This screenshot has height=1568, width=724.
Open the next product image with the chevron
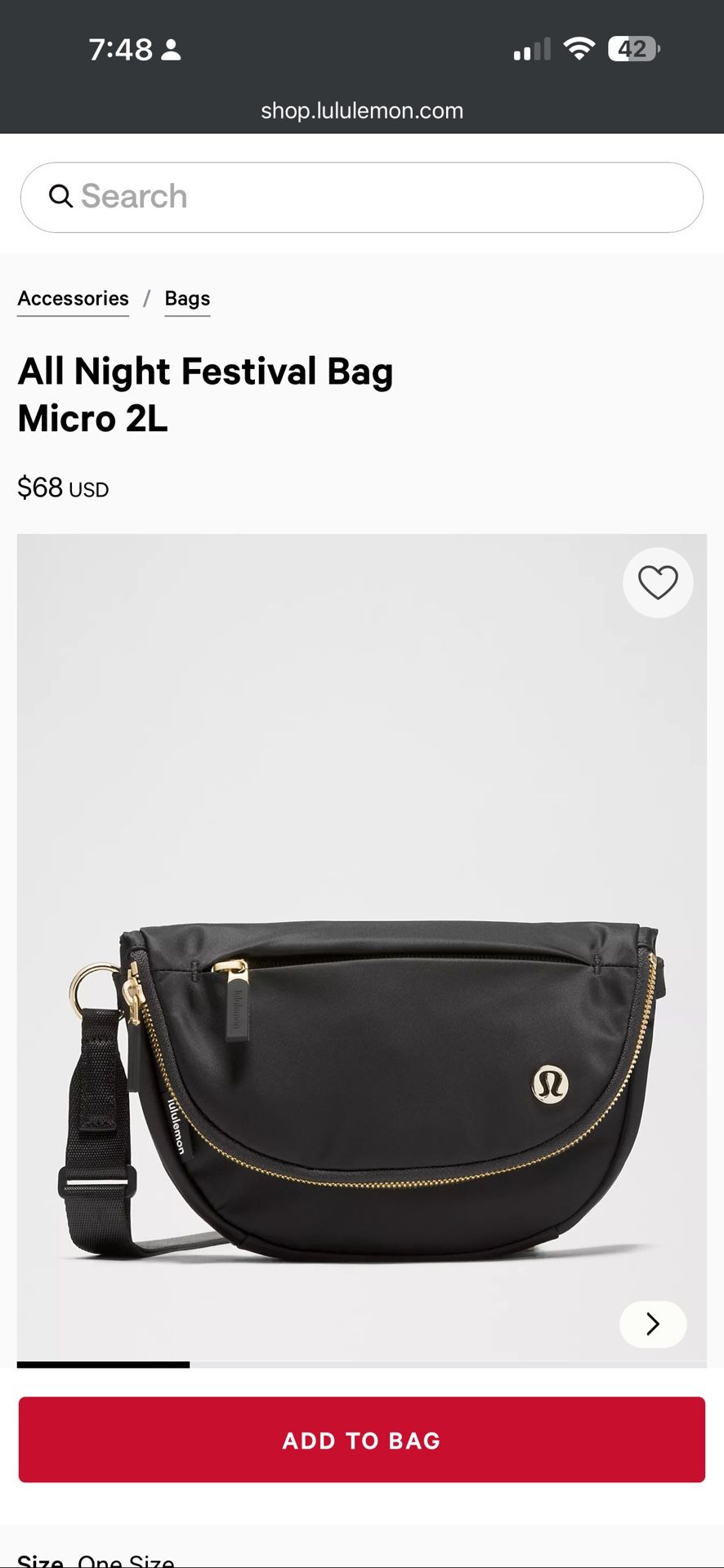point(652,1325)
